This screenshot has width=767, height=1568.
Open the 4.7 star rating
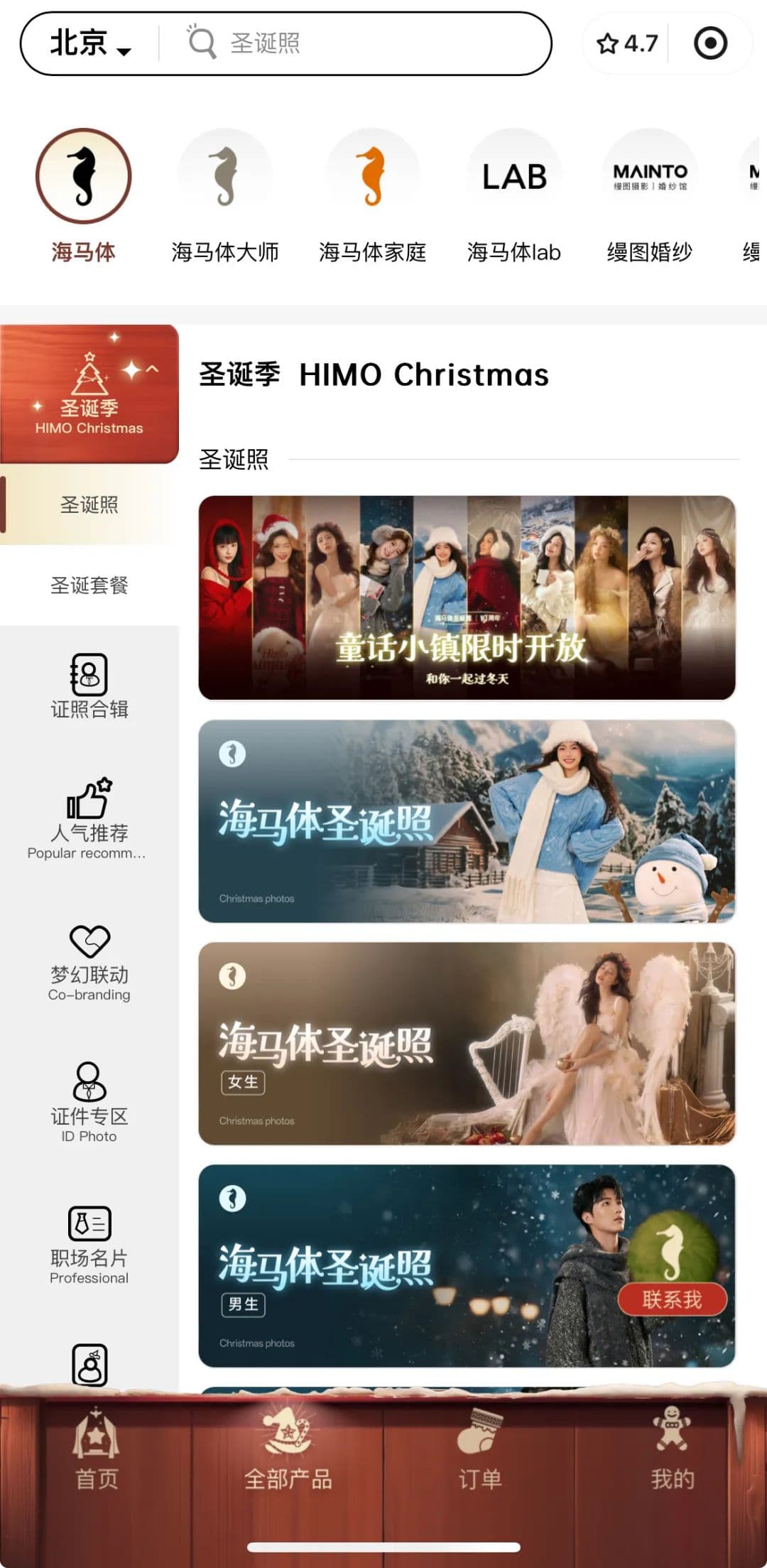tap(628, 44)
